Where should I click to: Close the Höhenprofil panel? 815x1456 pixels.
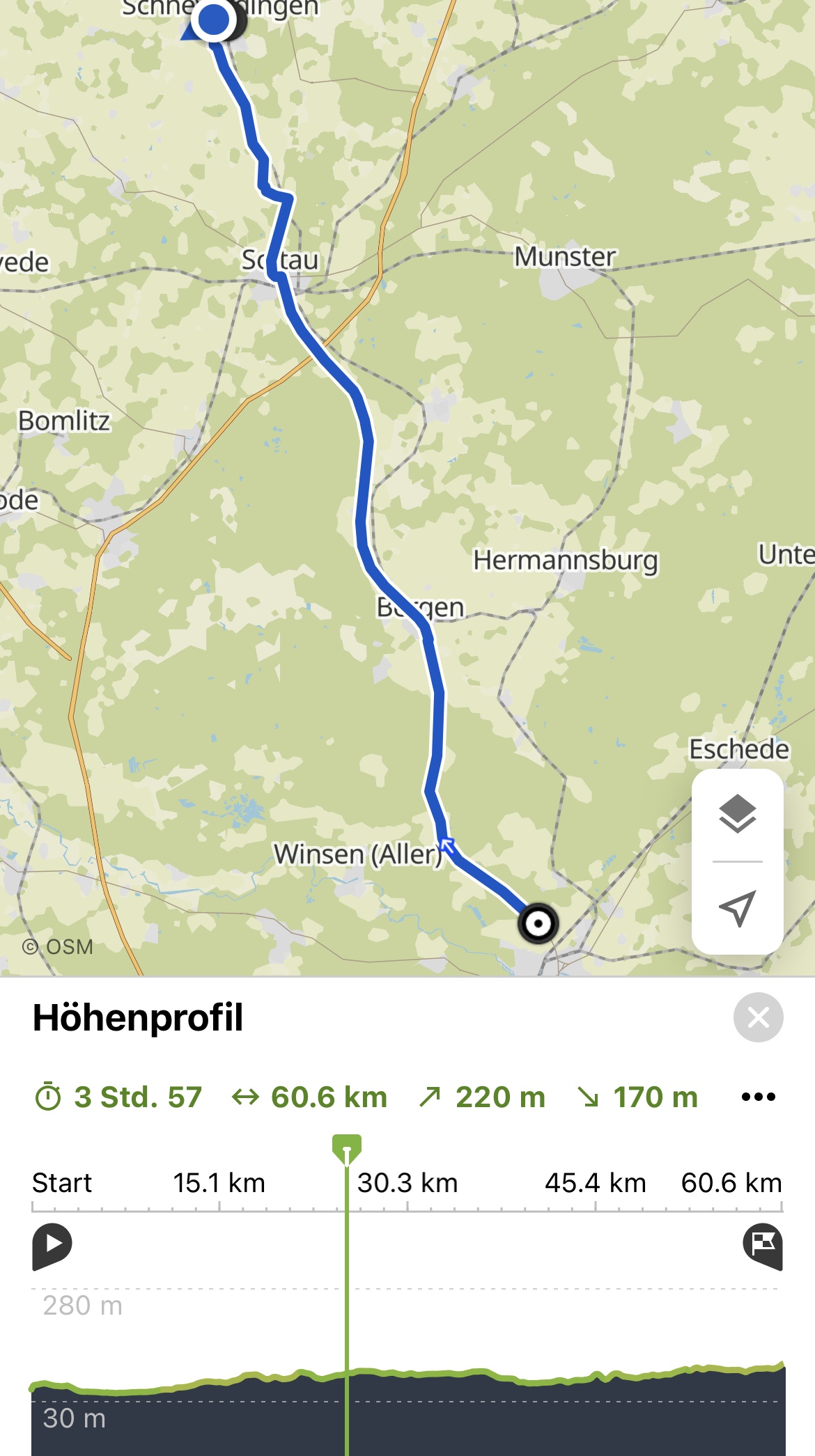[758, 1017]
